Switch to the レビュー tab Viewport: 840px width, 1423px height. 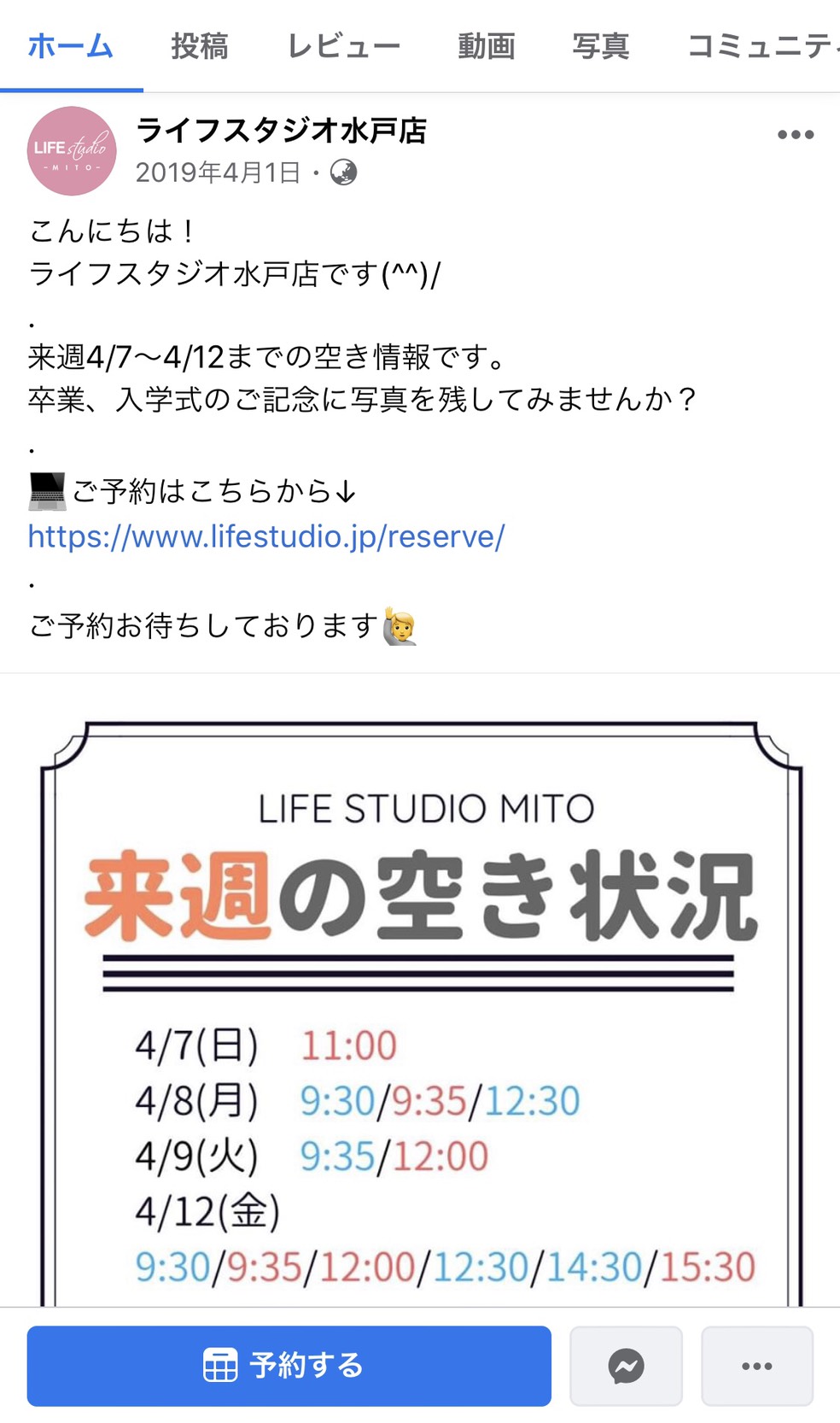pos(343,46)
